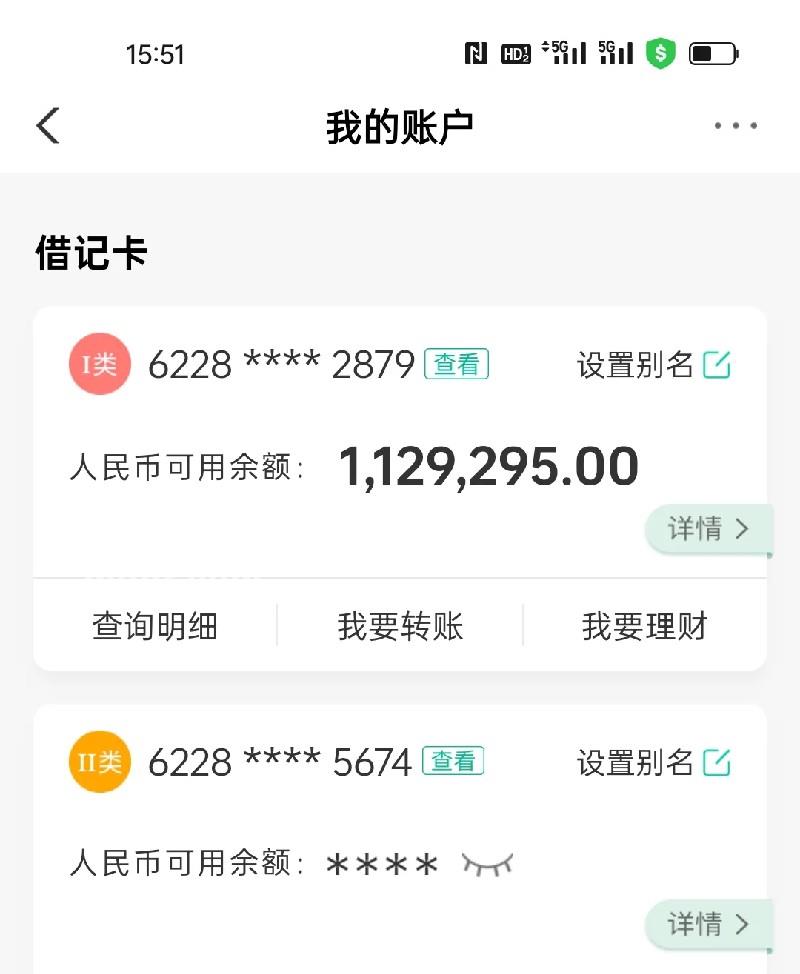Open 详情 for card ending 5674
800x974 pixels.
pos(708,924)
